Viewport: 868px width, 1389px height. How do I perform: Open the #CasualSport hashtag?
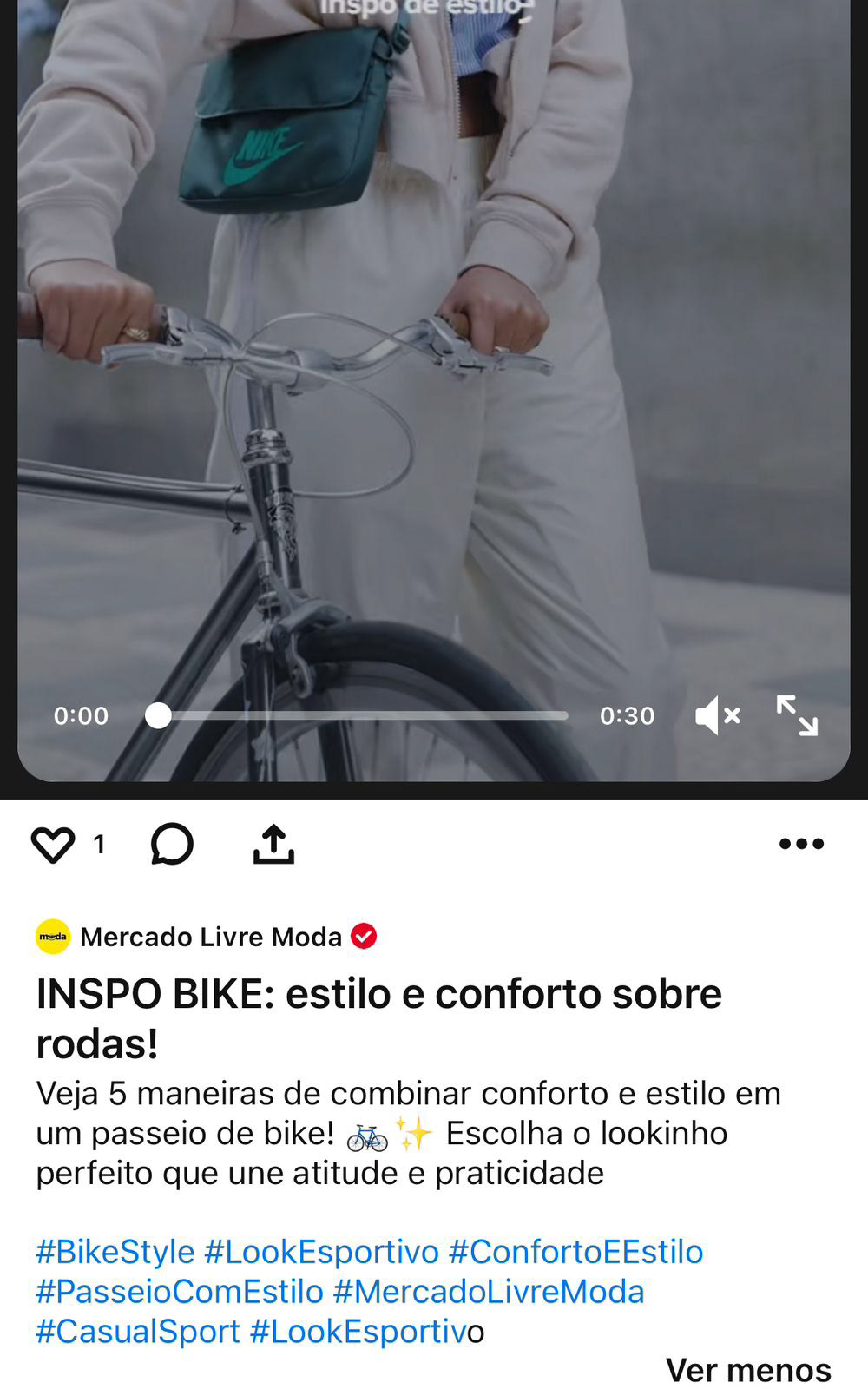pos(138,1332)
